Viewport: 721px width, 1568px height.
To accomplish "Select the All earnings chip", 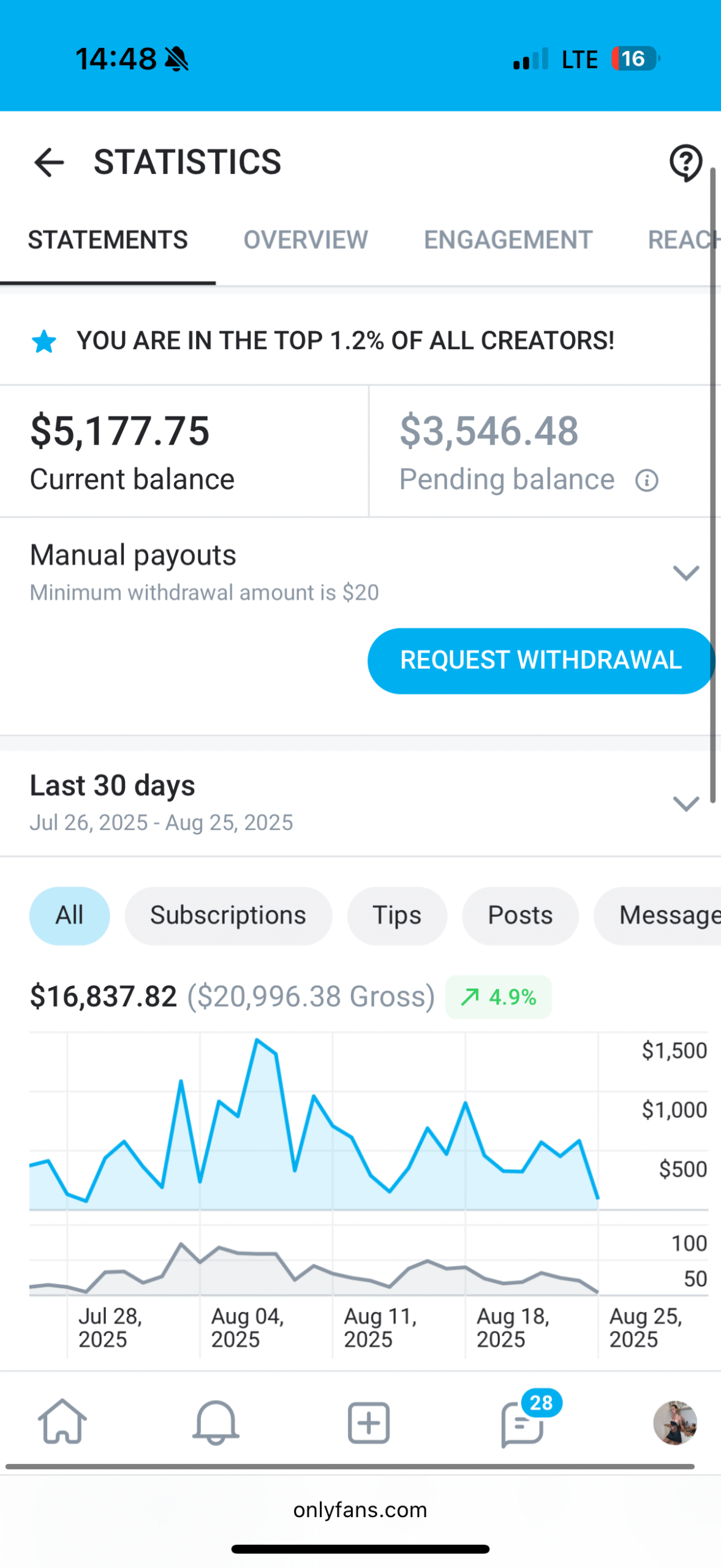I will (69, 916).
